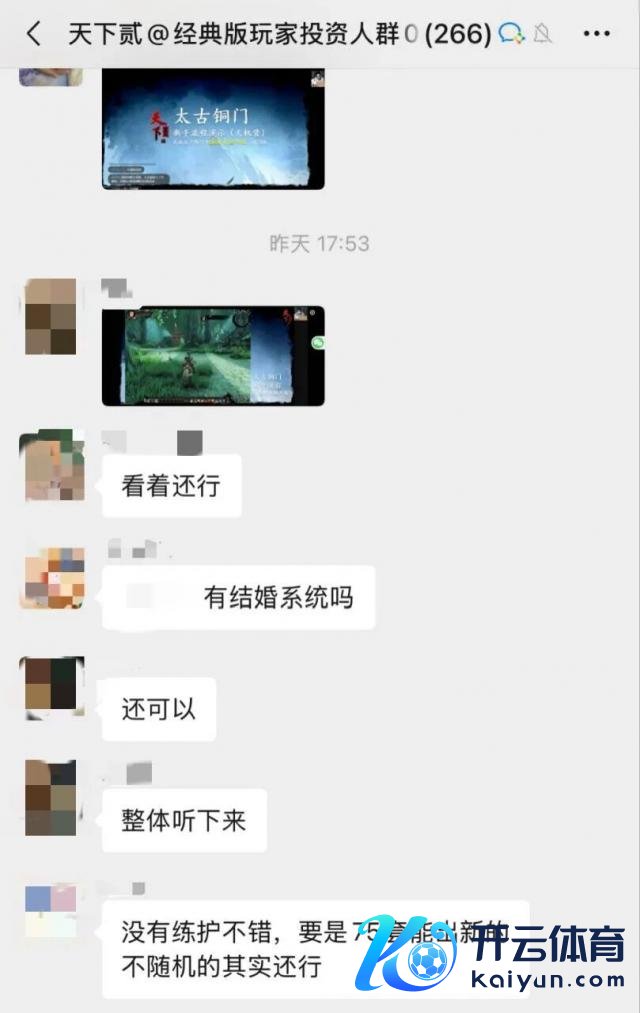
Task: Open the 太古铜门 title image message
Action: 213,130
